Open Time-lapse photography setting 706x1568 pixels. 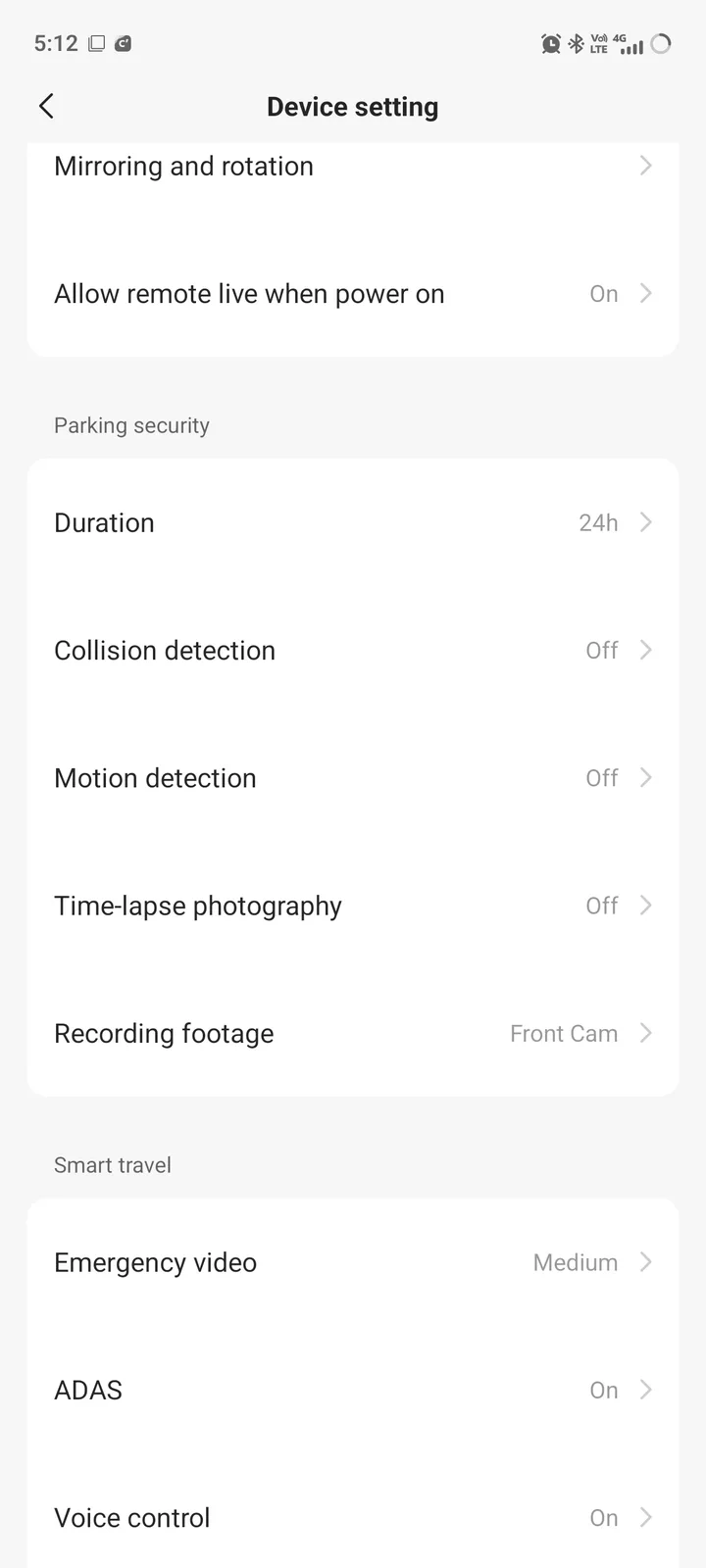click(352, 906)
